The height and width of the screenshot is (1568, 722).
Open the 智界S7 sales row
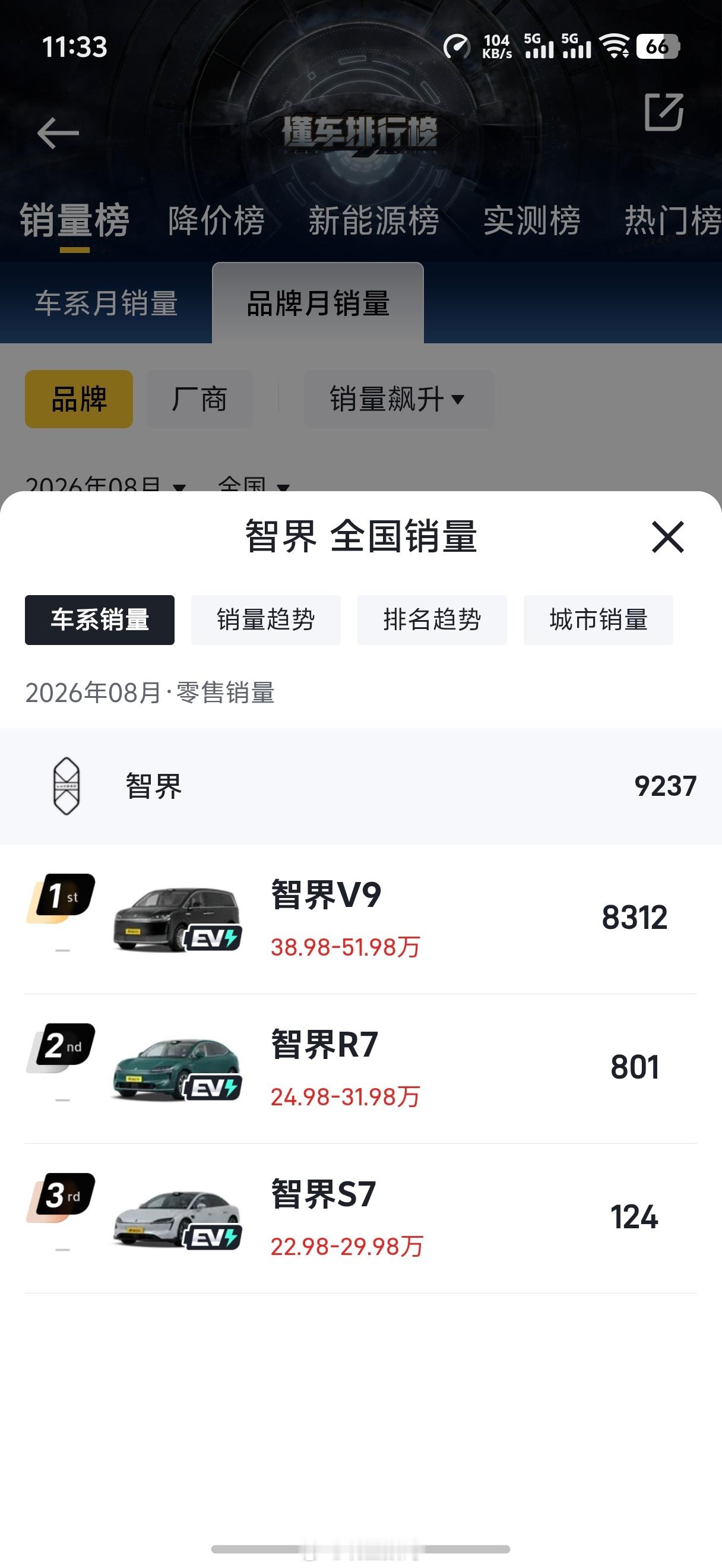[x=360, y=1219]
